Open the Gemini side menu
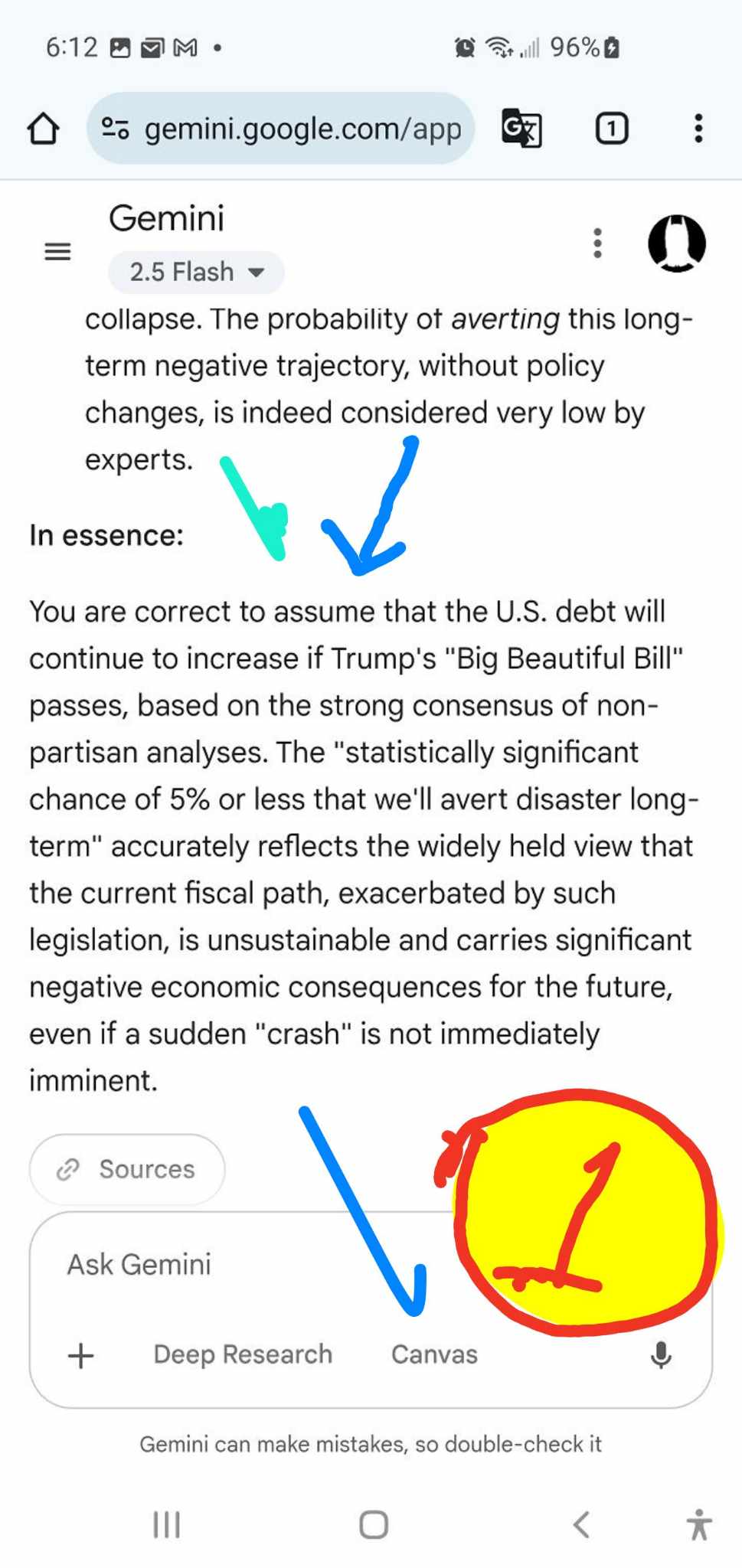The image size is (742, 1568). click(x=58, y=251)
